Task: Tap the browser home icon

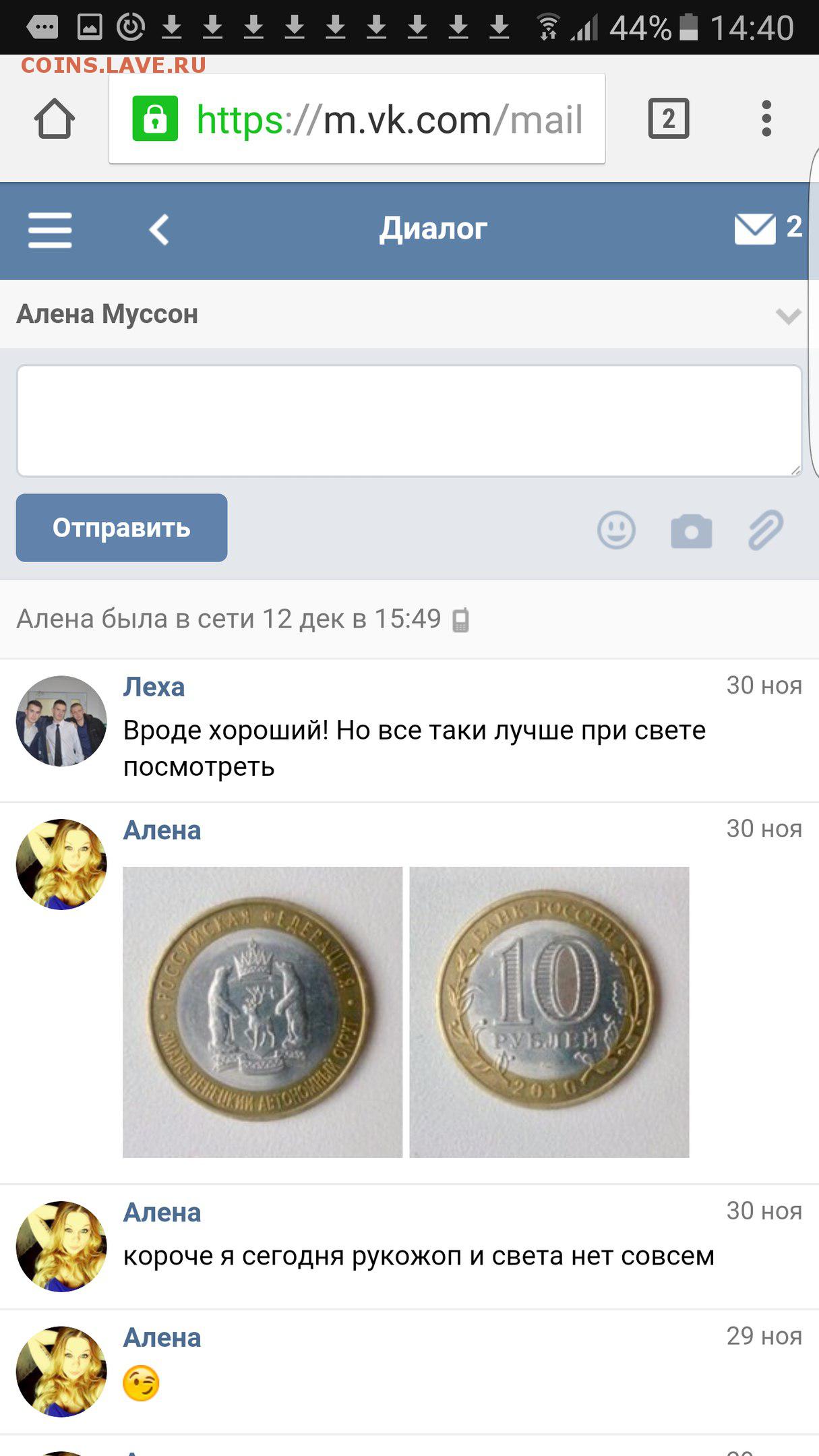Action: coord(55,119)
